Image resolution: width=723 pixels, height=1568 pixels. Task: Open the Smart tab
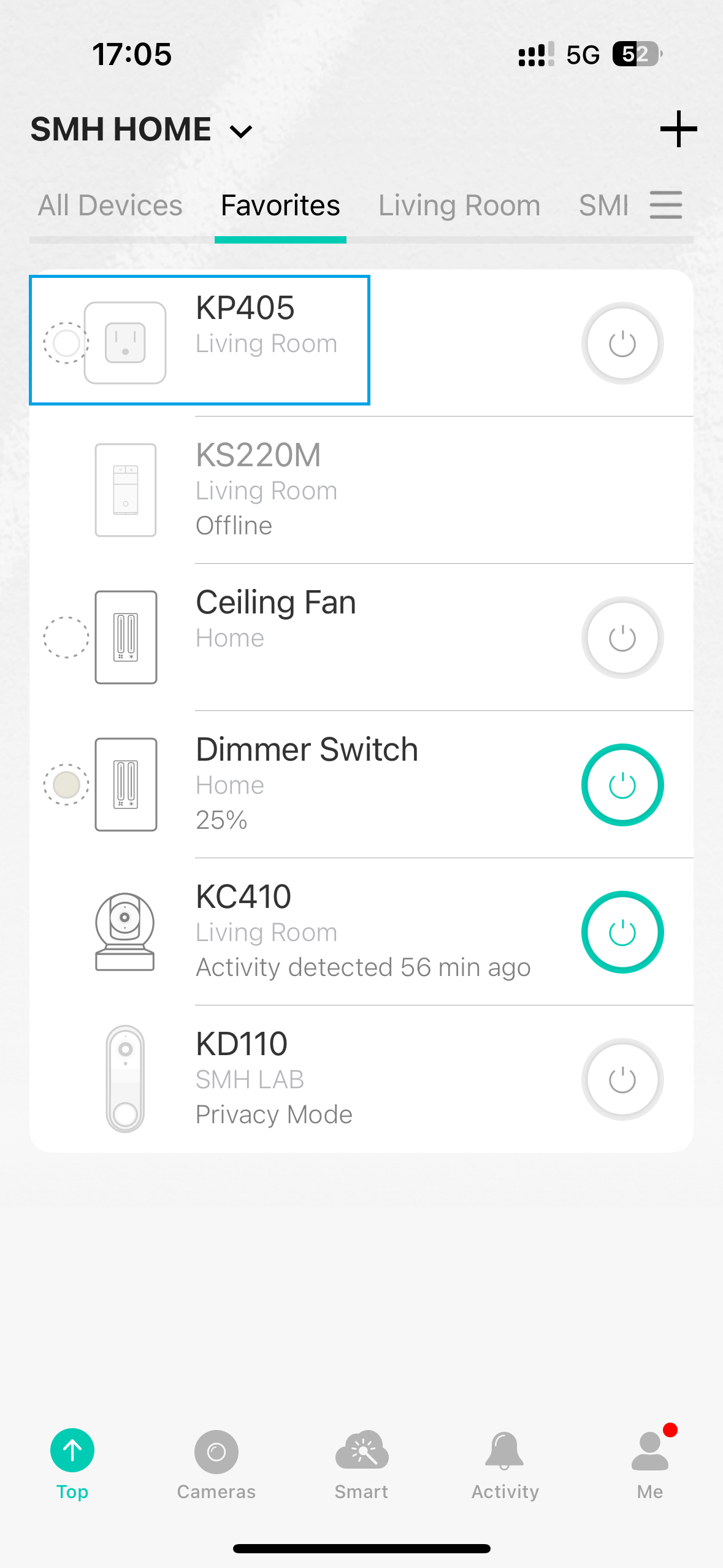point(362,1465)
